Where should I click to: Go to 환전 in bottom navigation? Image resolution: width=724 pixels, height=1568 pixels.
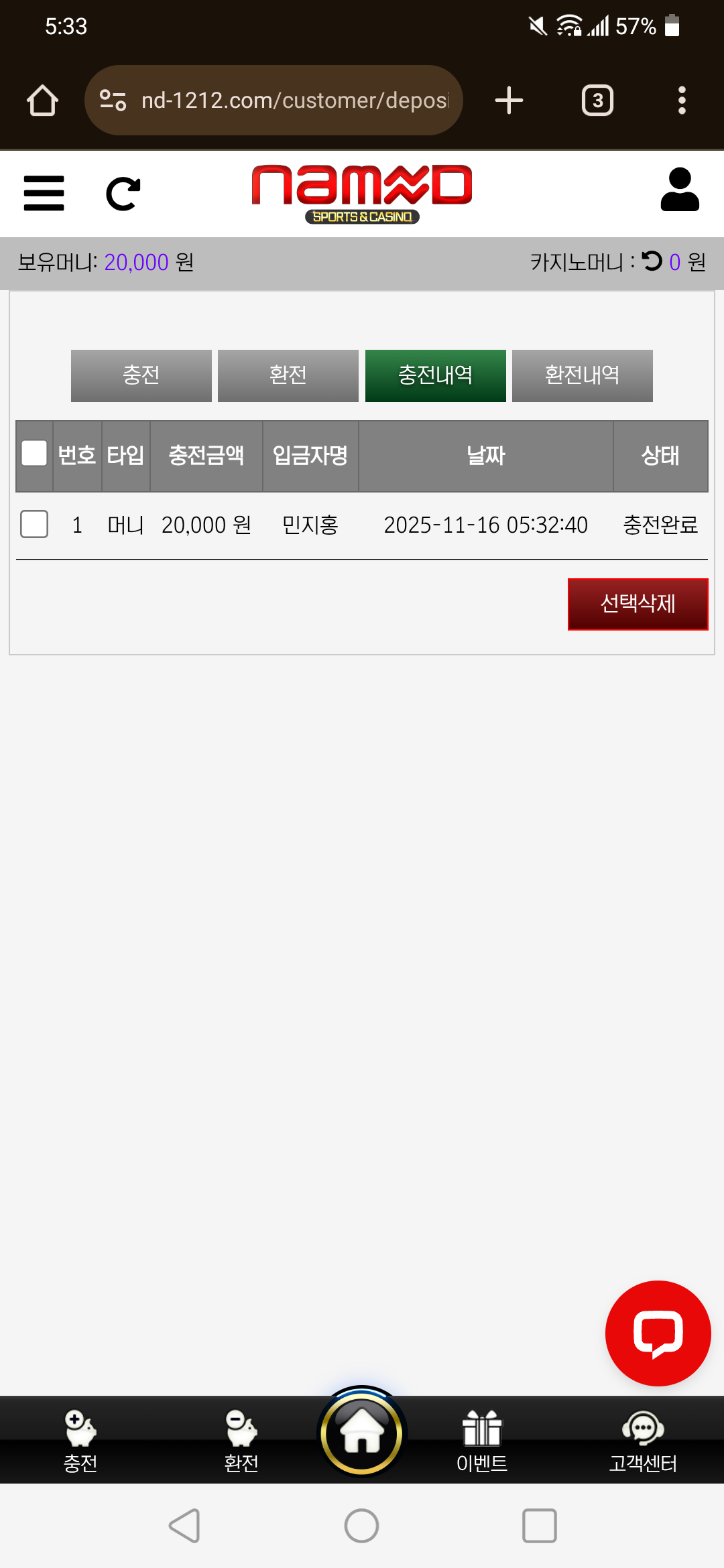241,1441
